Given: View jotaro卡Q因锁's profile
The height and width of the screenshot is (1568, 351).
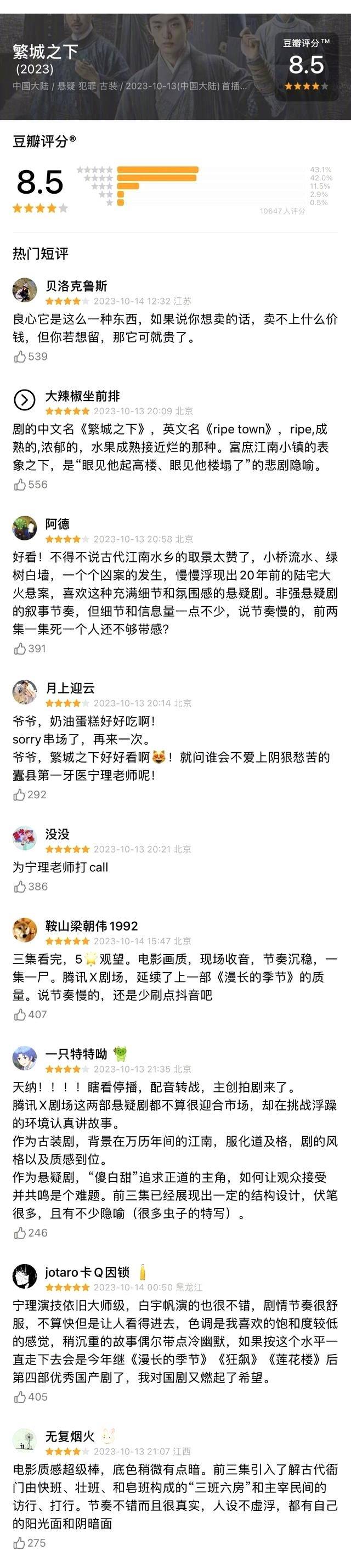Looking at the screenshot, I should 25,1277.
